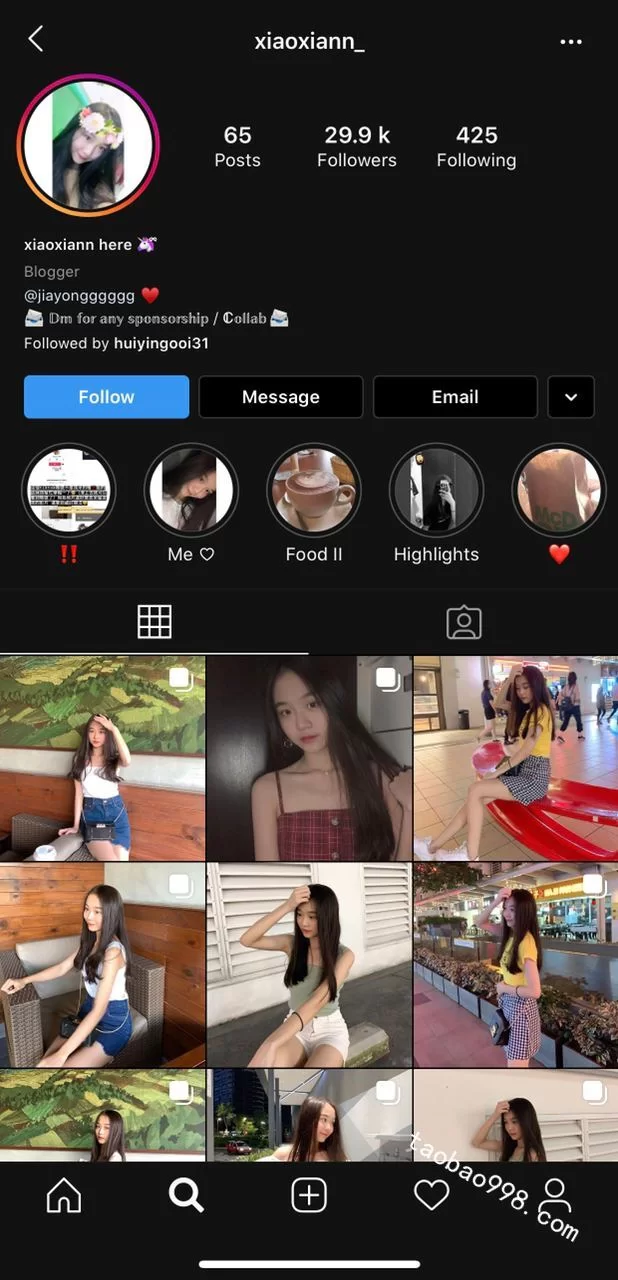
Task: Follow xiaoxiann_ account
Action: pos(106,397)
